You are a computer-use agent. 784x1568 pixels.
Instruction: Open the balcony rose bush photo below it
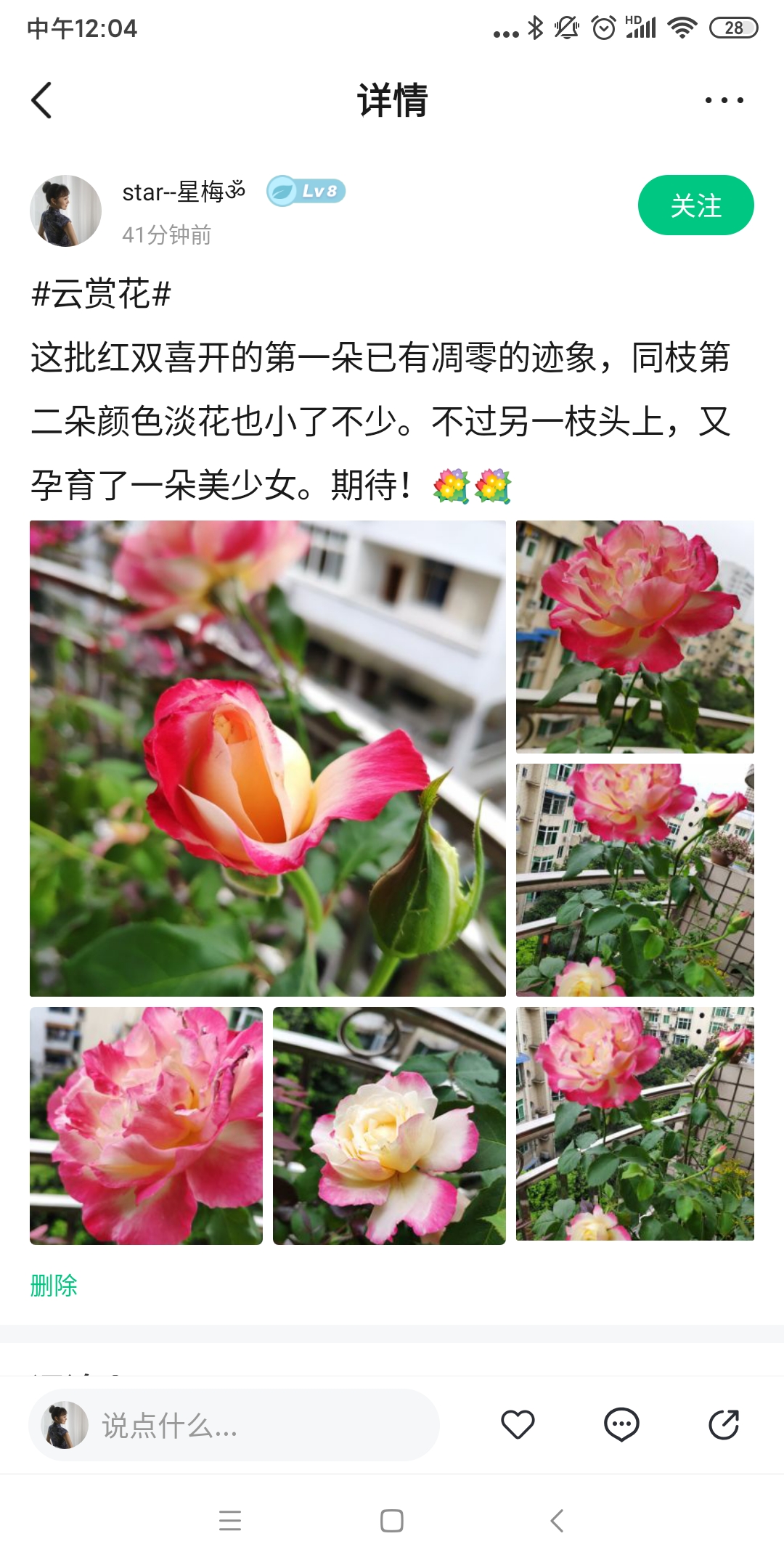(x=634, y=879)
